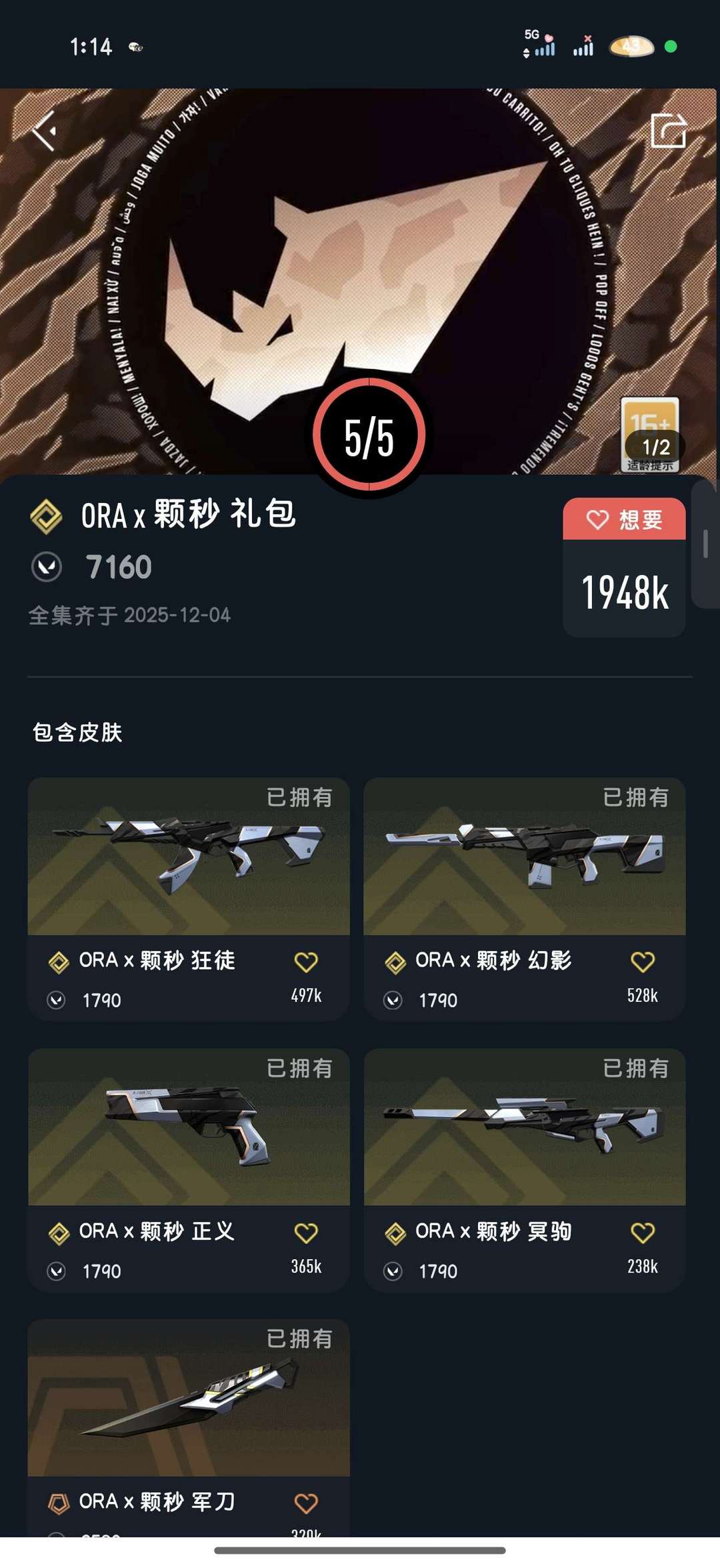Like the 冥驹 skin with heart icon
Screen dimensions: 720x1568
643,1233
